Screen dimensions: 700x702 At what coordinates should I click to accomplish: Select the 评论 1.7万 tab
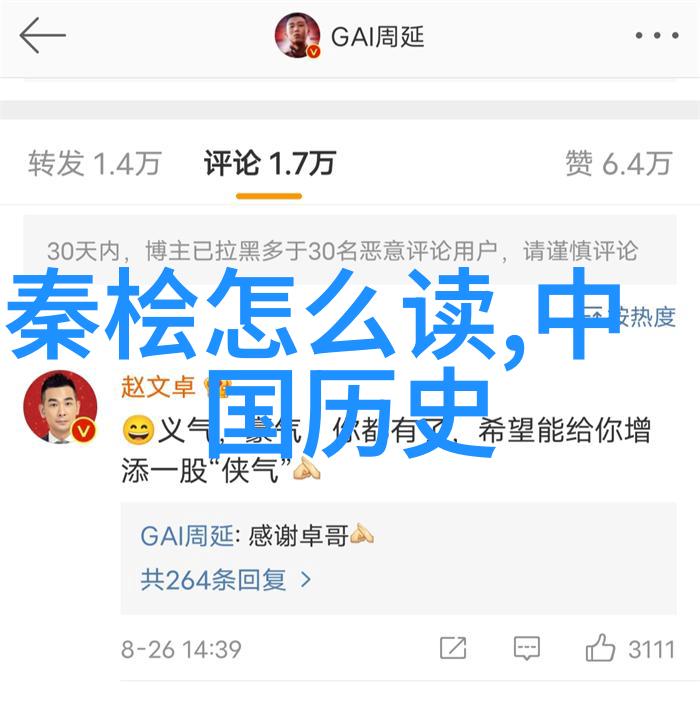point(268,163)
